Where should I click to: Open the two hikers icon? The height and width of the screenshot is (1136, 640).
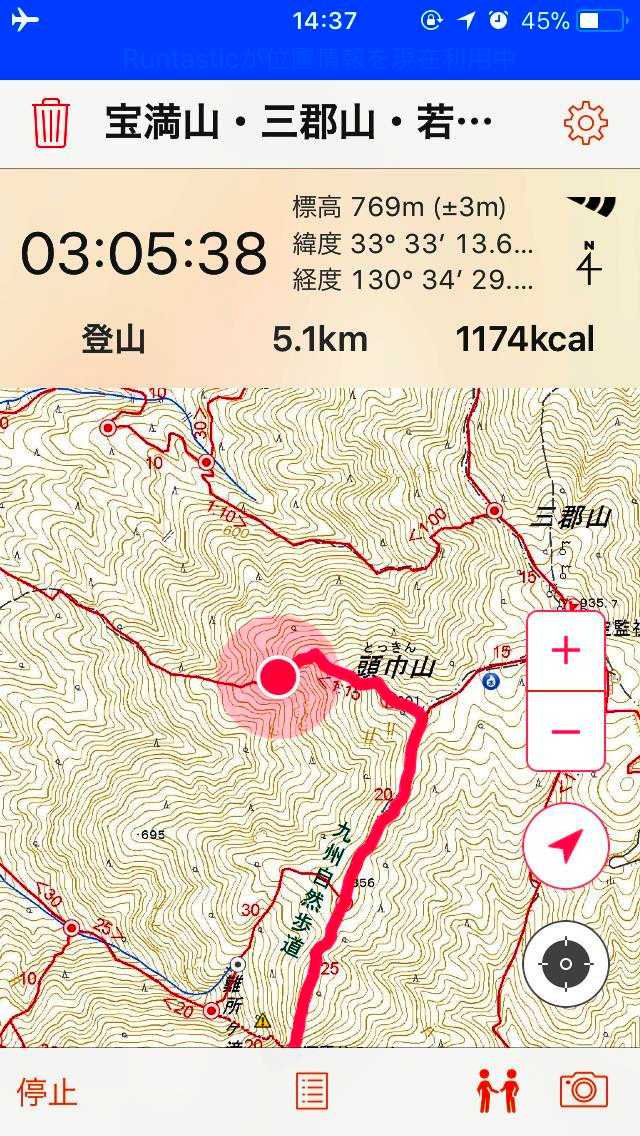tap(497, 1091)
